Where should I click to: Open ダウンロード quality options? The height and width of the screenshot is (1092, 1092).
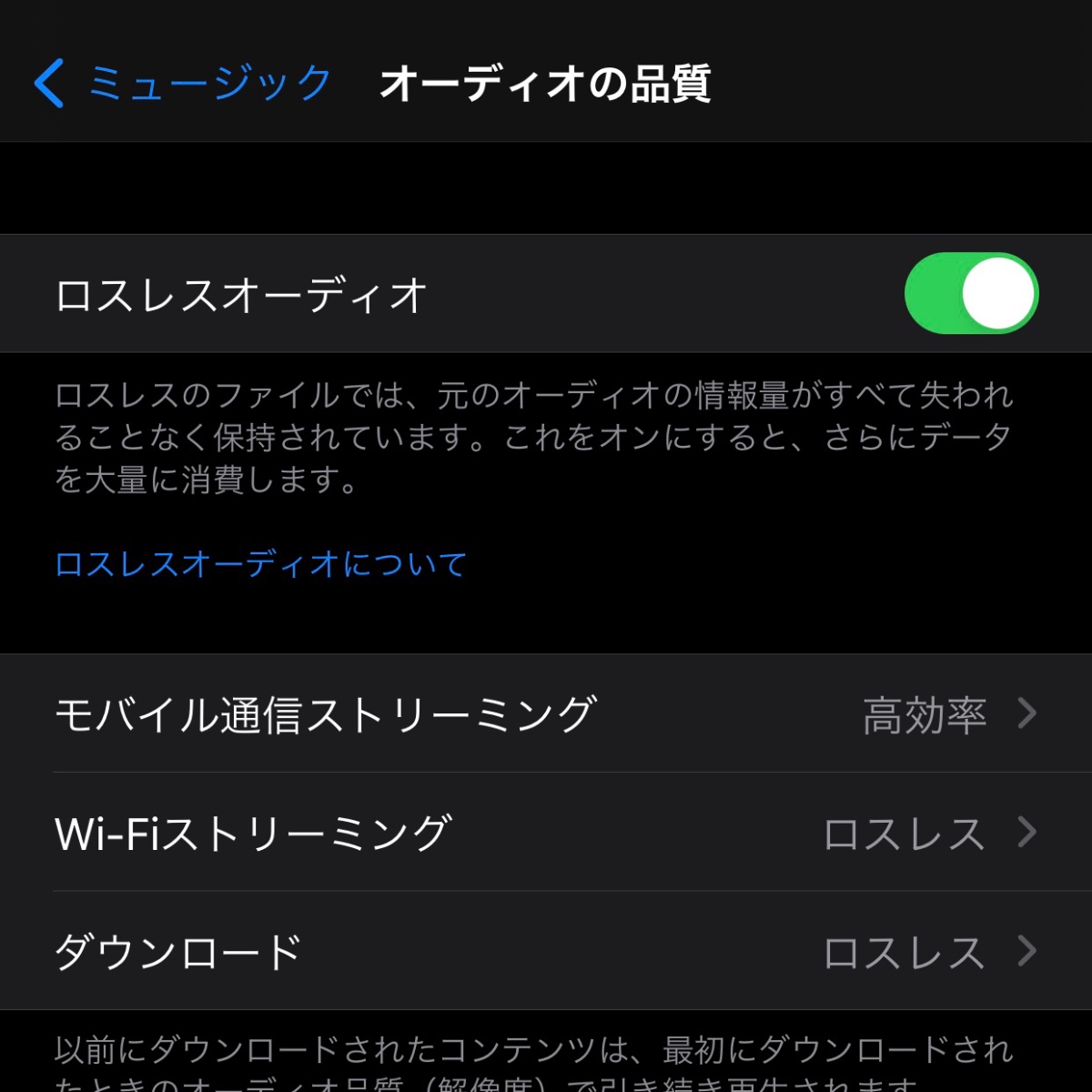coord(546,951)
